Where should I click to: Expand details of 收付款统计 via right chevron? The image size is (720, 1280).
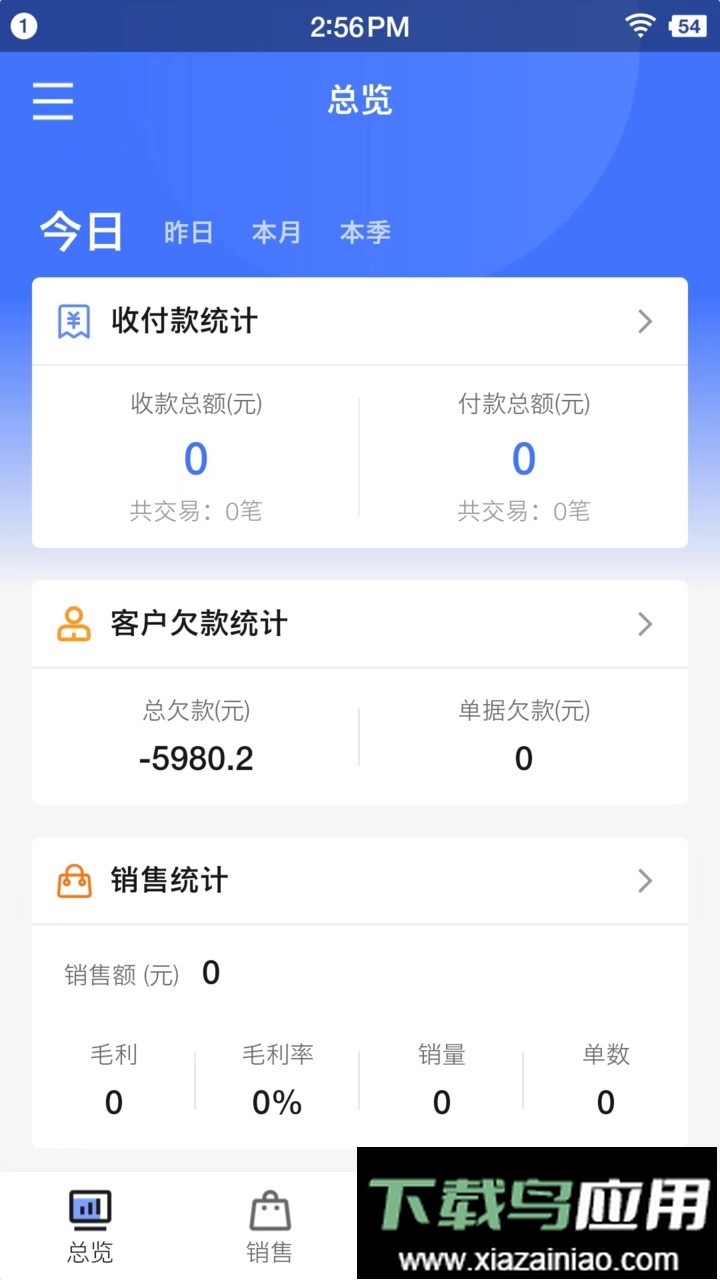(x=645, y=321)
